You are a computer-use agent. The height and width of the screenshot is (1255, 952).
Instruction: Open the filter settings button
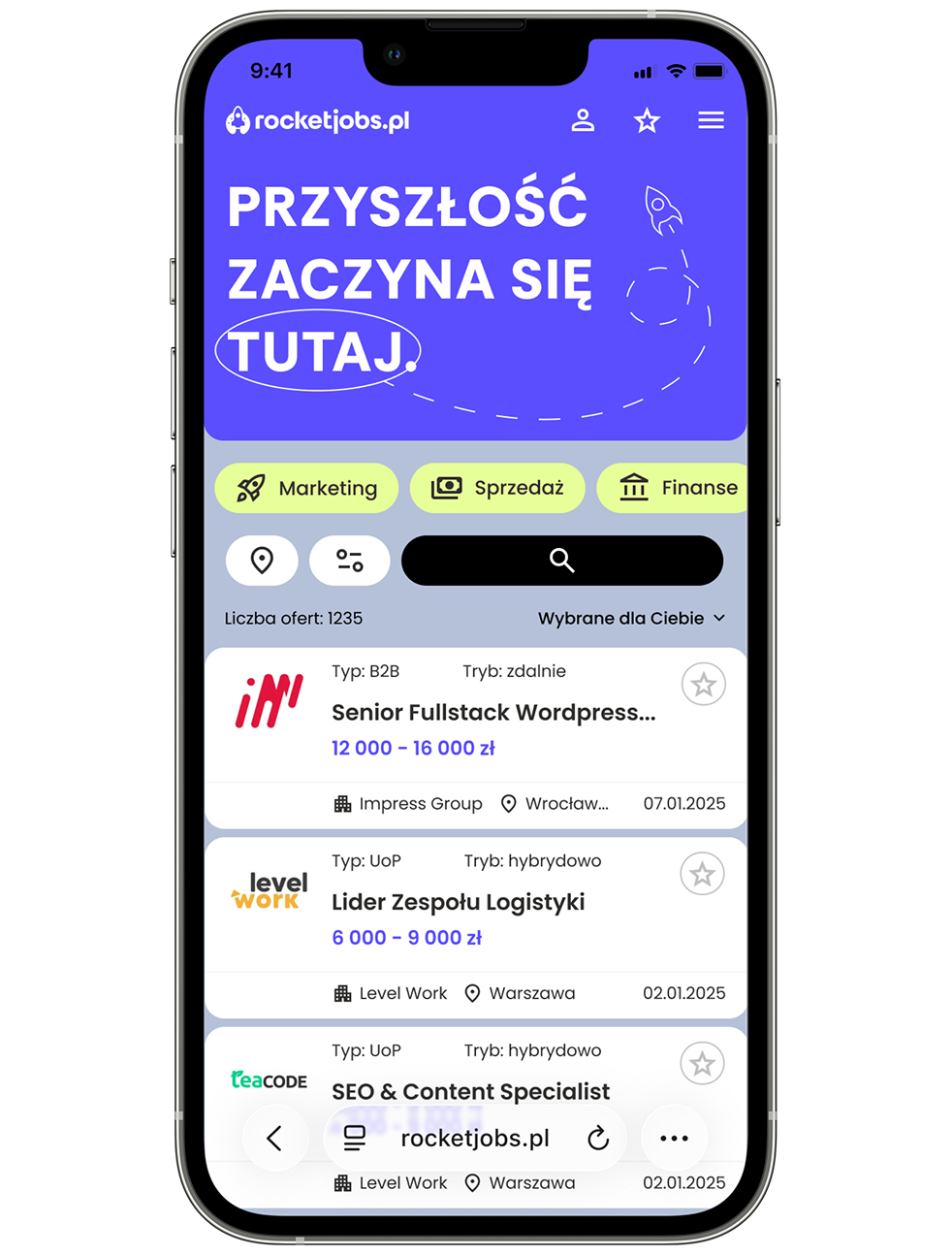(x=350, y=561)
